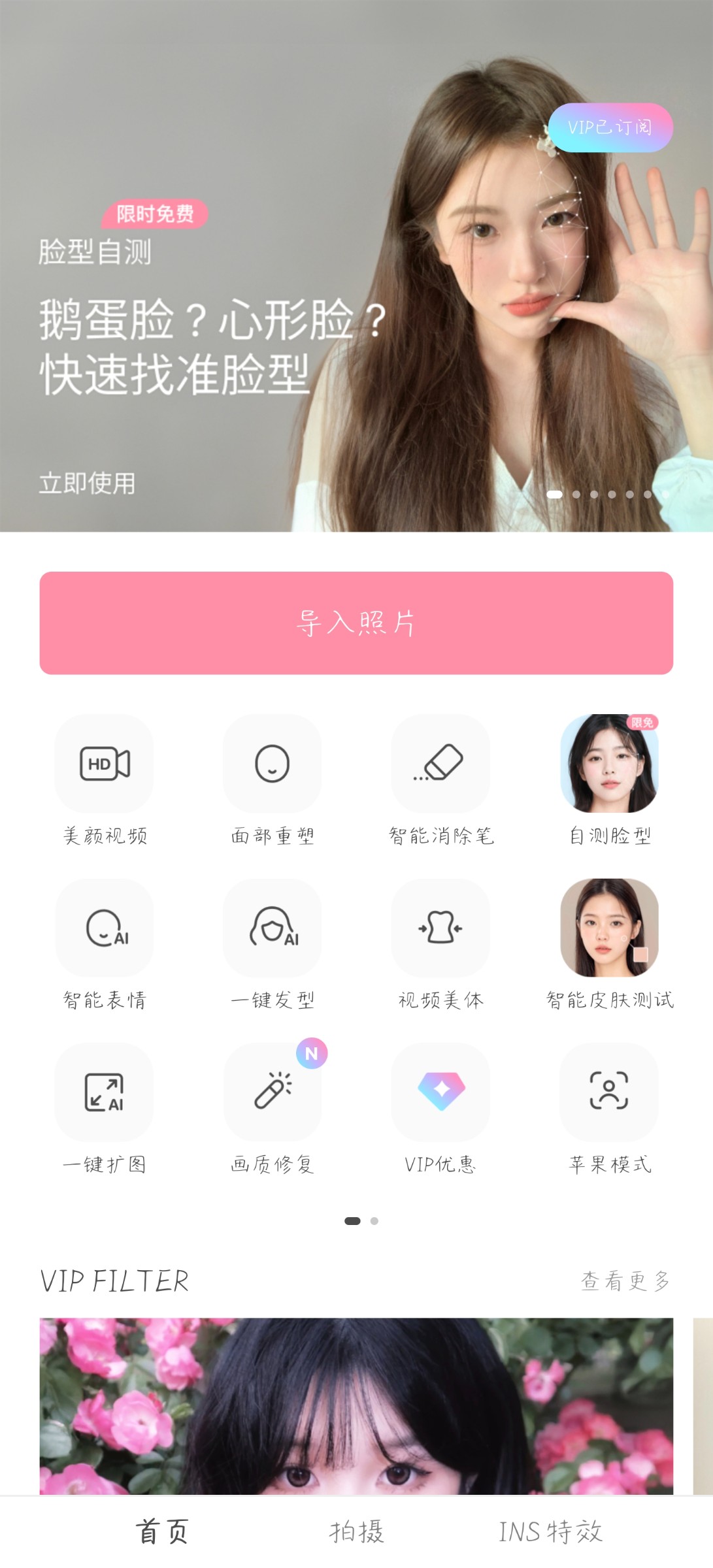The height and width of the screenshot is (1568, 713).
Task: Tap the 导入照片 button
Action: [356, 623]
